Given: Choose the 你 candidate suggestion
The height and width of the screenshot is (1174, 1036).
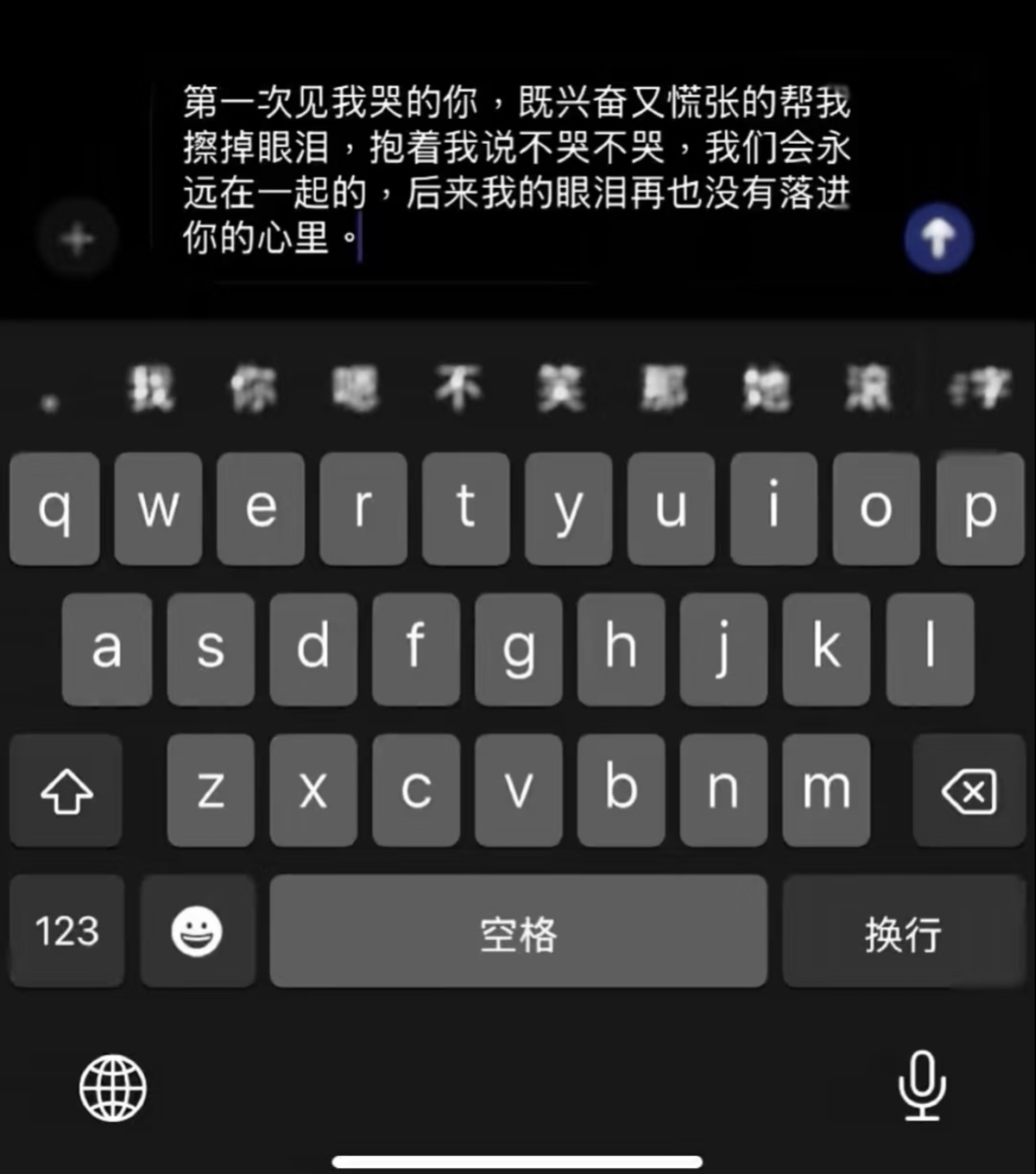Looking at the screenshot, I should pos(254,390).
